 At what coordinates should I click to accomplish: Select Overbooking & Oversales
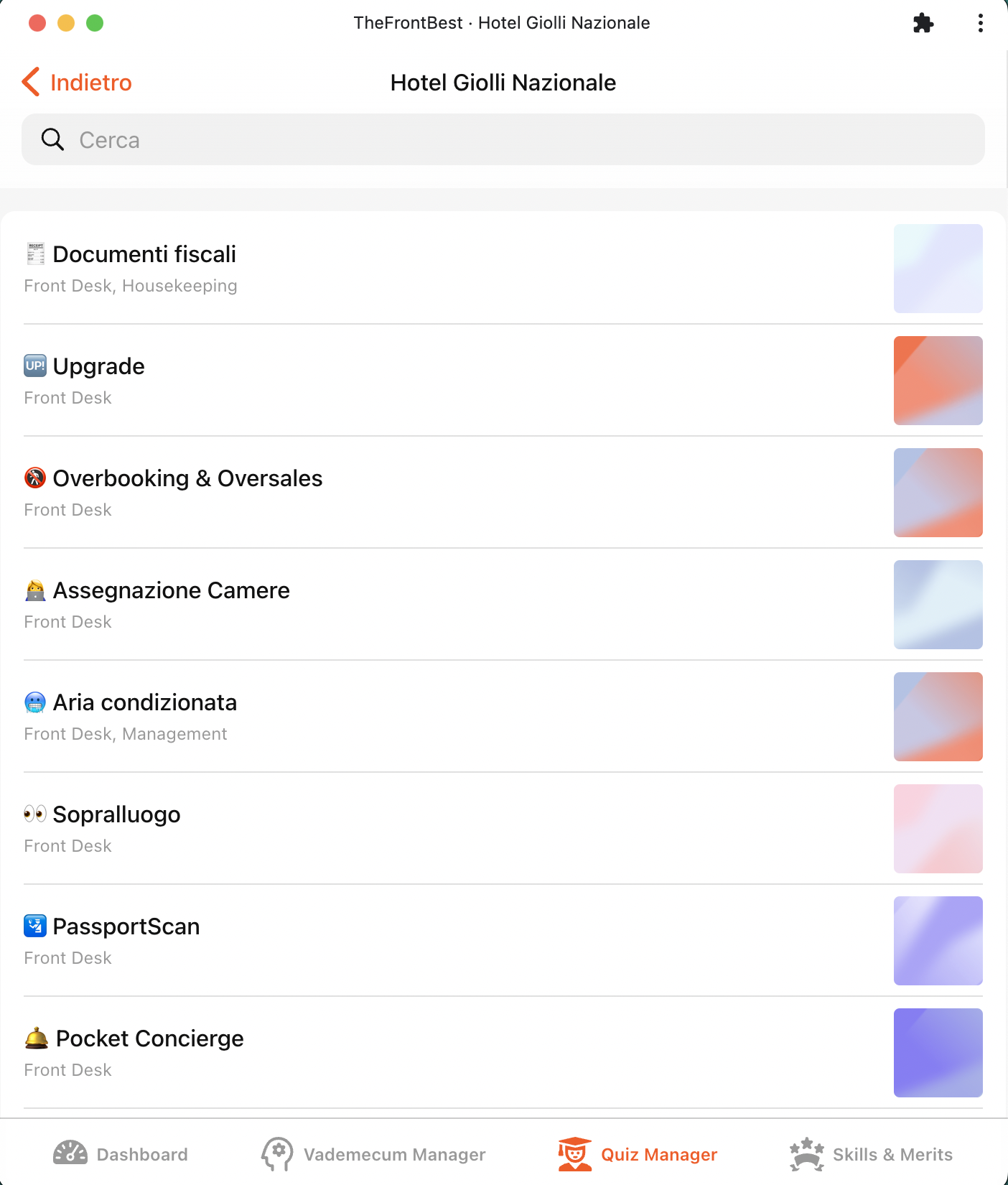[187, 479]
